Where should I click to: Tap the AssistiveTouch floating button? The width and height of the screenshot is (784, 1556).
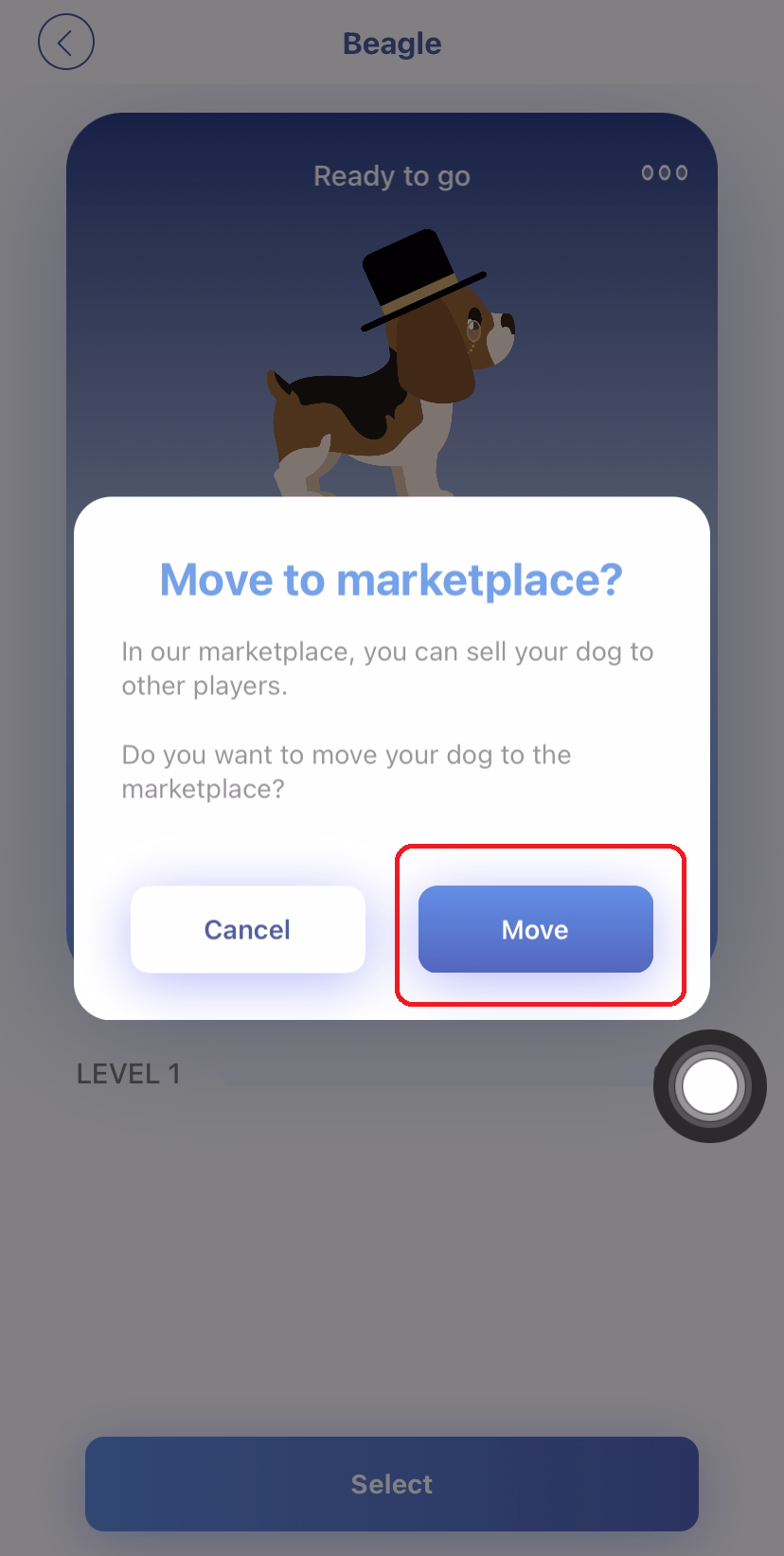pyautogui.click(x=709, y=1086)
